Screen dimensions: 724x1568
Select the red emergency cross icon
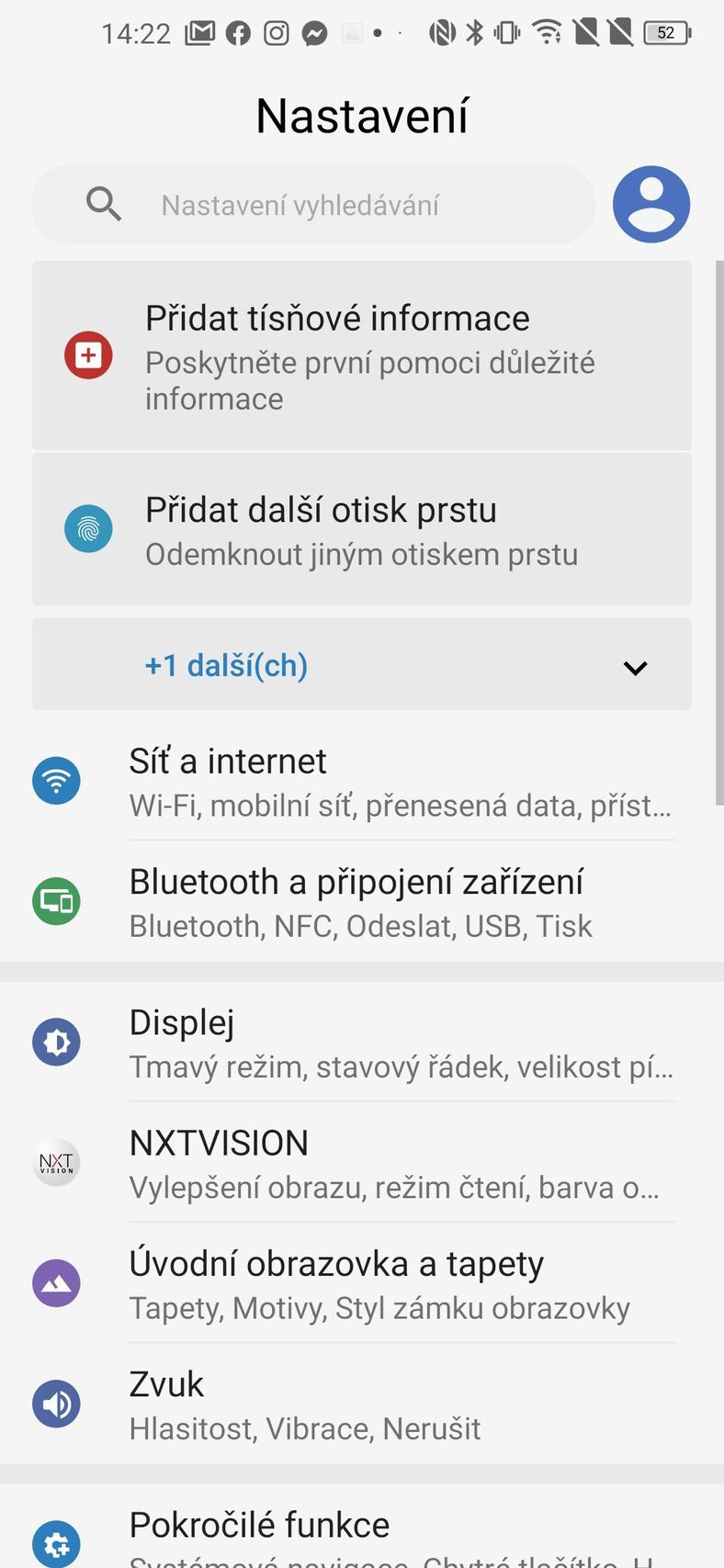(x=88, y=355)
